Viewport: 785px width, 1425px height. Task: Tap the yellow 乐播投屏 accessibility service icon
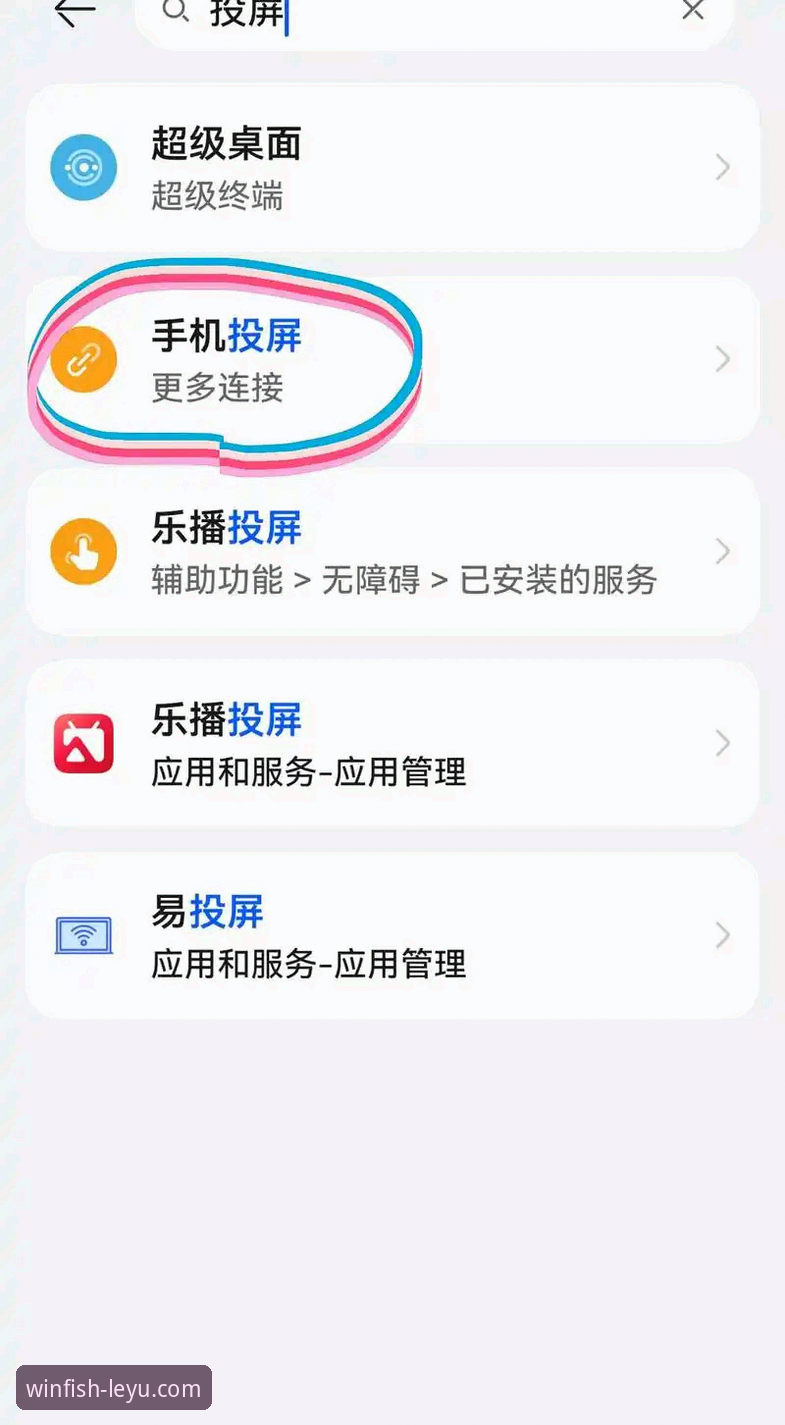[83, 551]
